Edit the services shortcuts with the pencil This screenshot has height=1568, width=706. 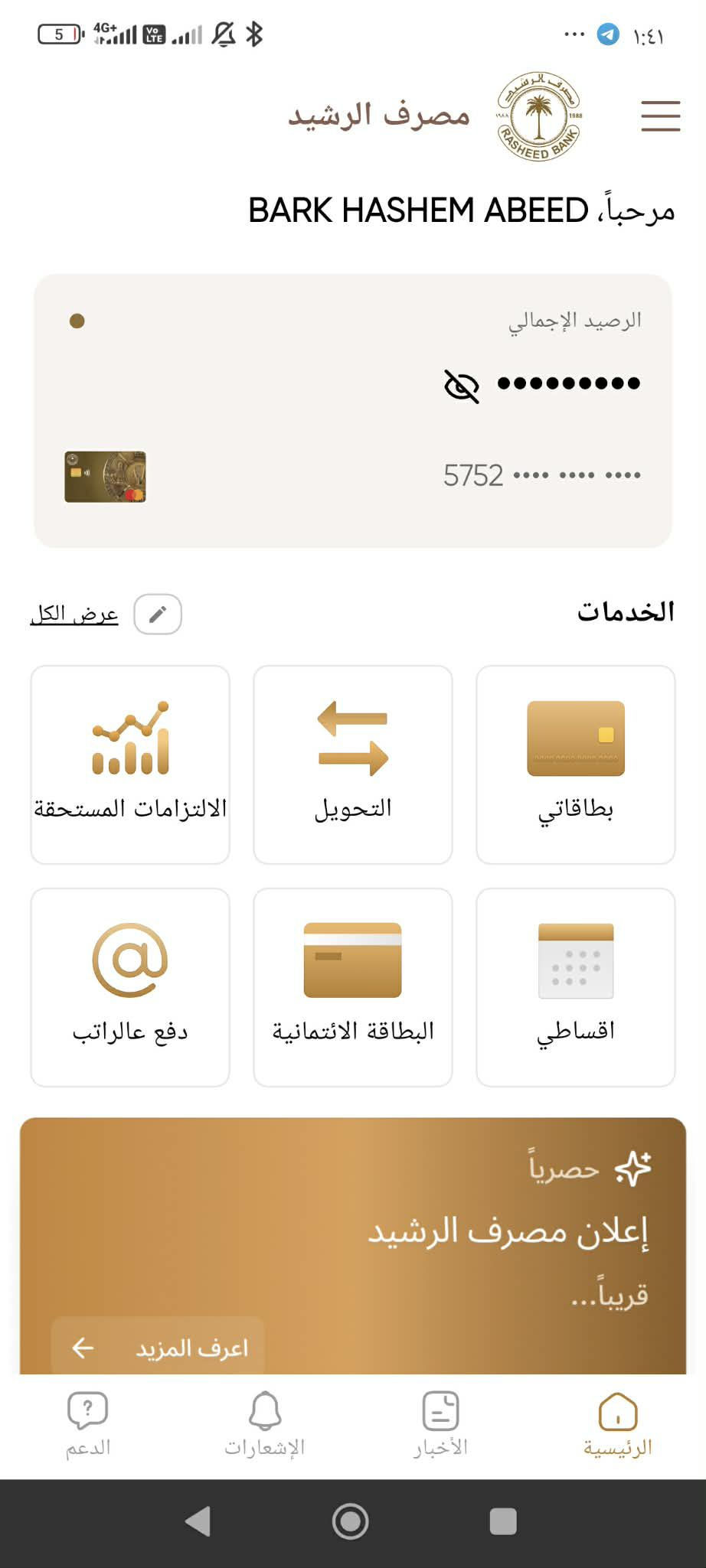pos(158,614)
